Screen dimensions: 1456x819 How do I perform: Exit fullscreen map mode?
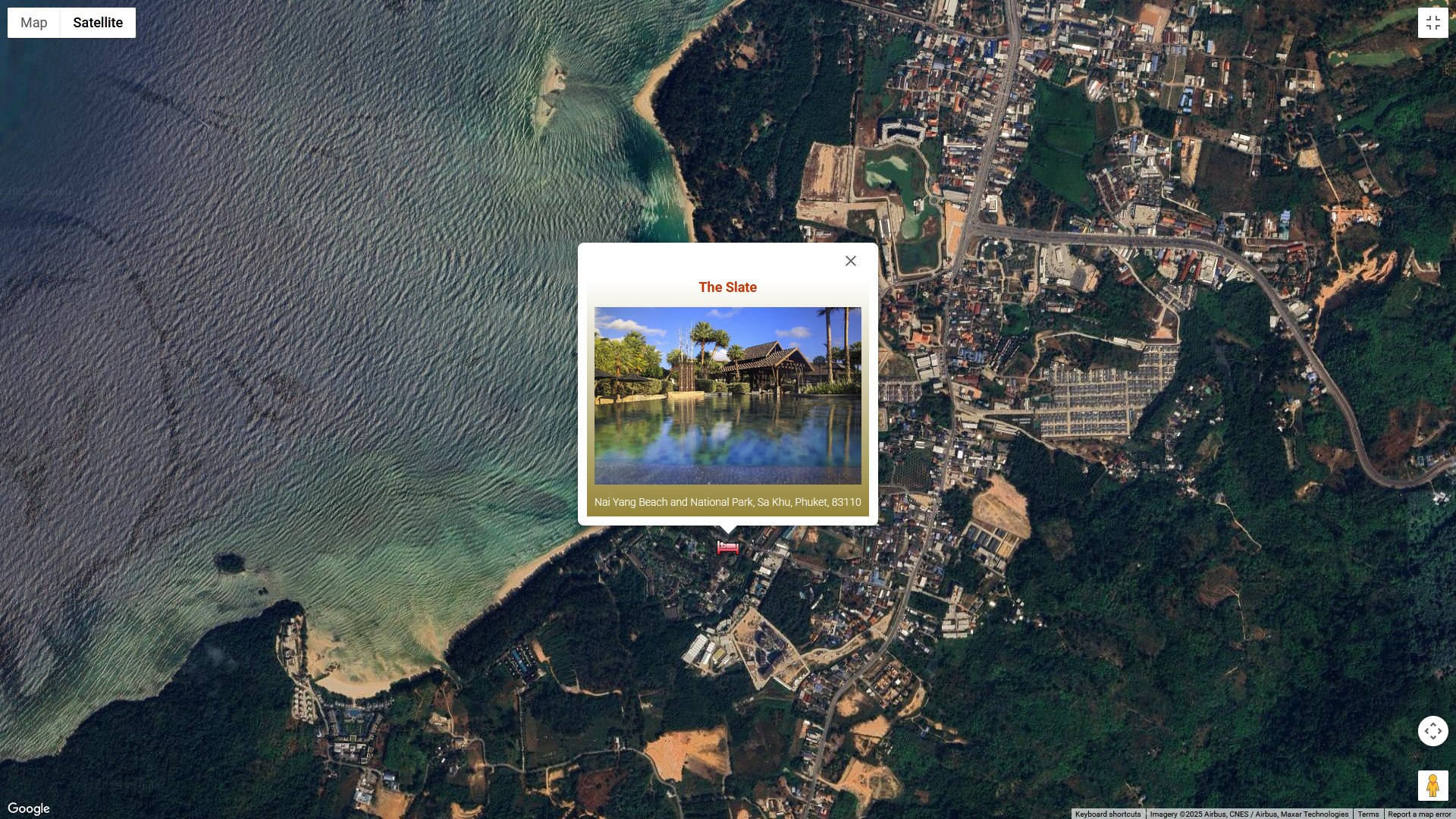[1432, 23]
